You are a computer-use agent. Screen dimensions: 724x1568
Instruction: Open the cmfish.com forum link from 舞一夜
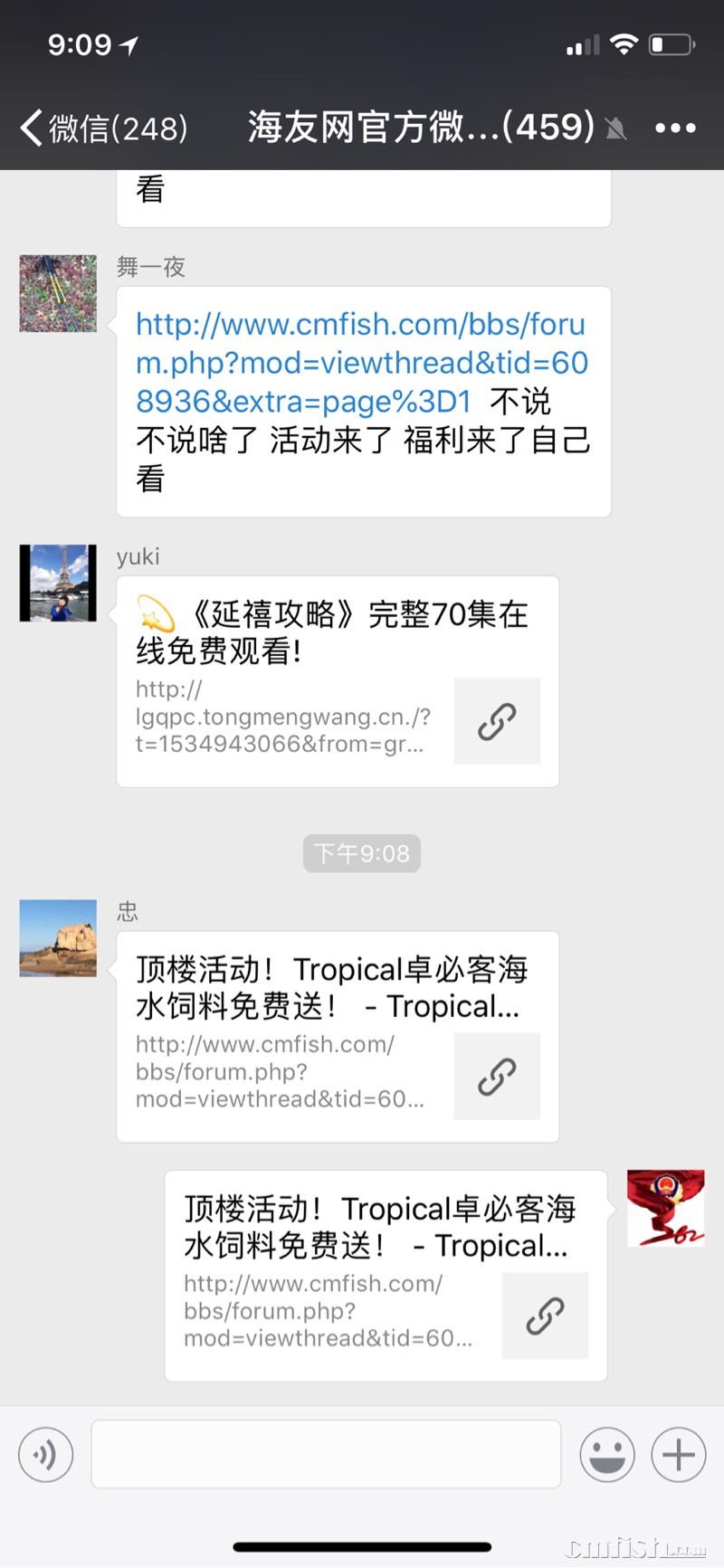(361, 363)
